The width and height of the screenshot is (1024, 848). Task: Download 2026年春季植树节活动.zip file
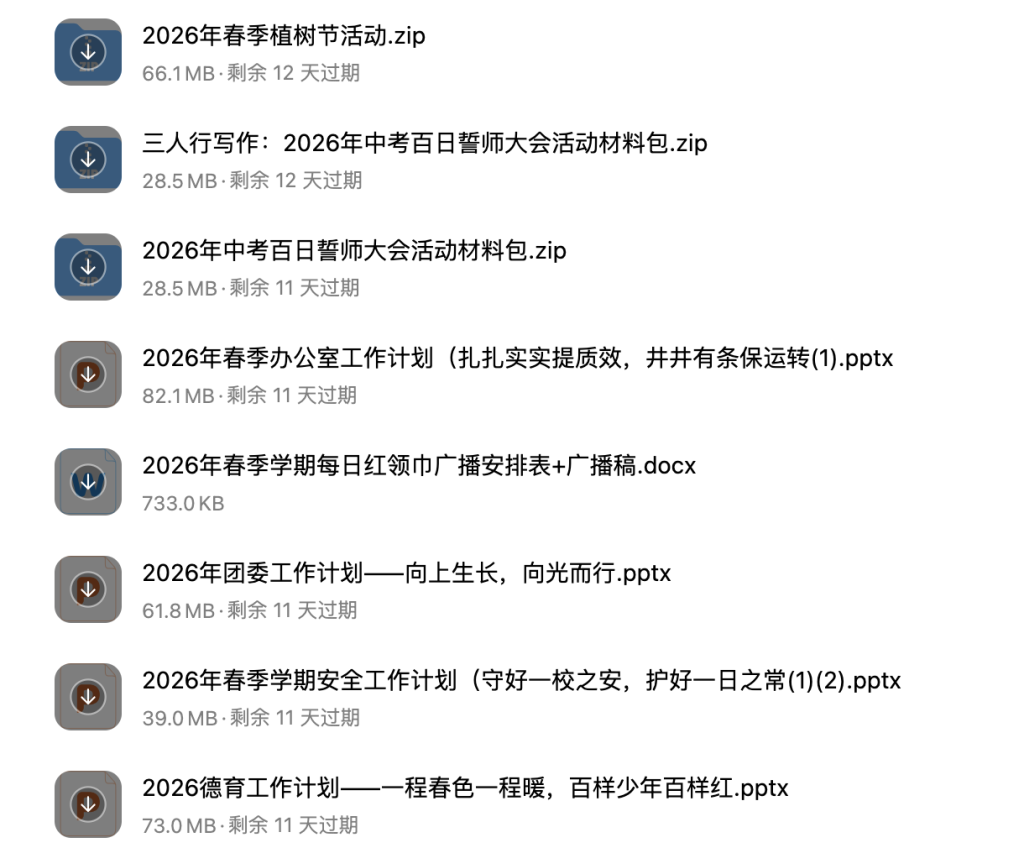(x=88, y=51)
